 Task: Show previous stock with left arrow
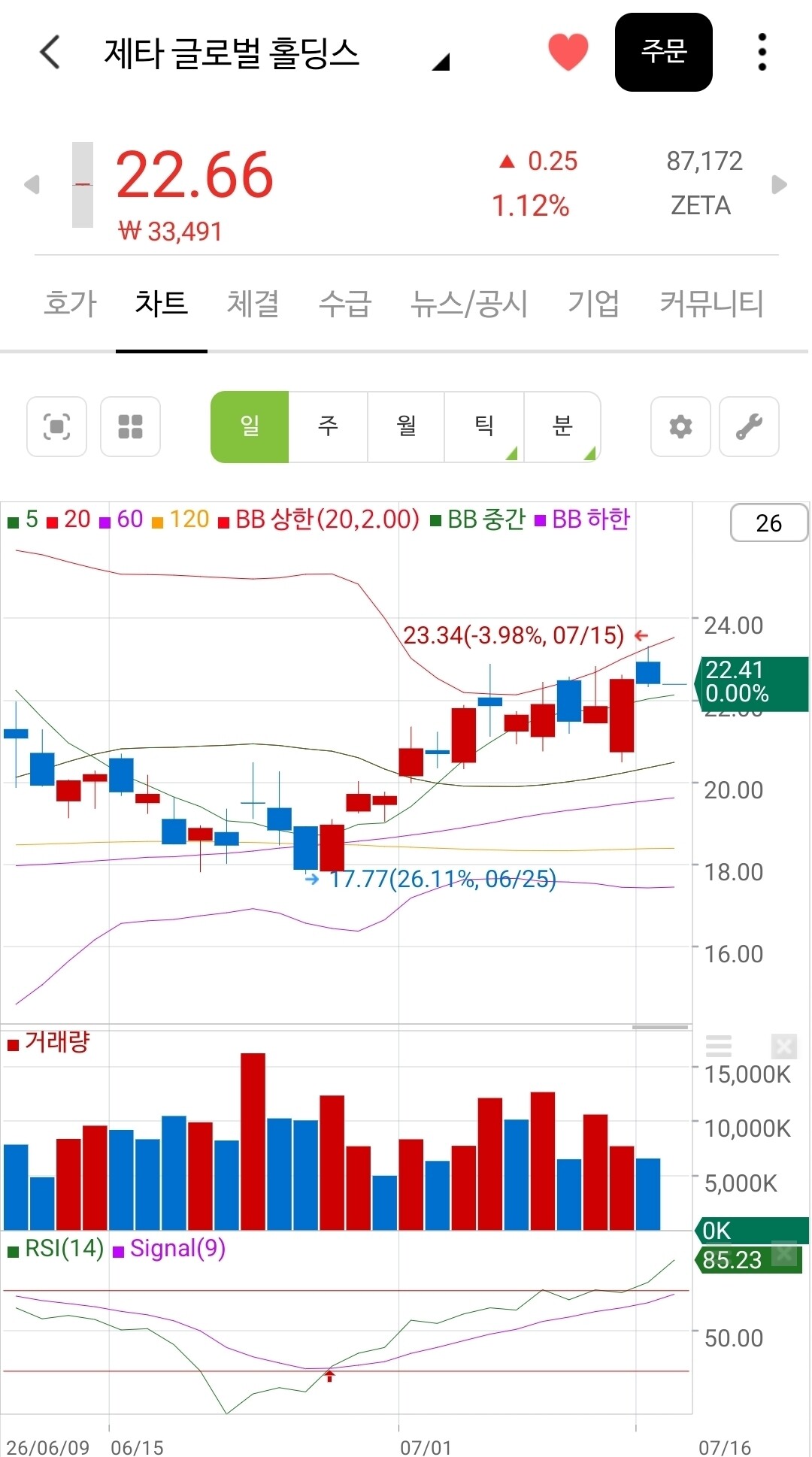32,185
